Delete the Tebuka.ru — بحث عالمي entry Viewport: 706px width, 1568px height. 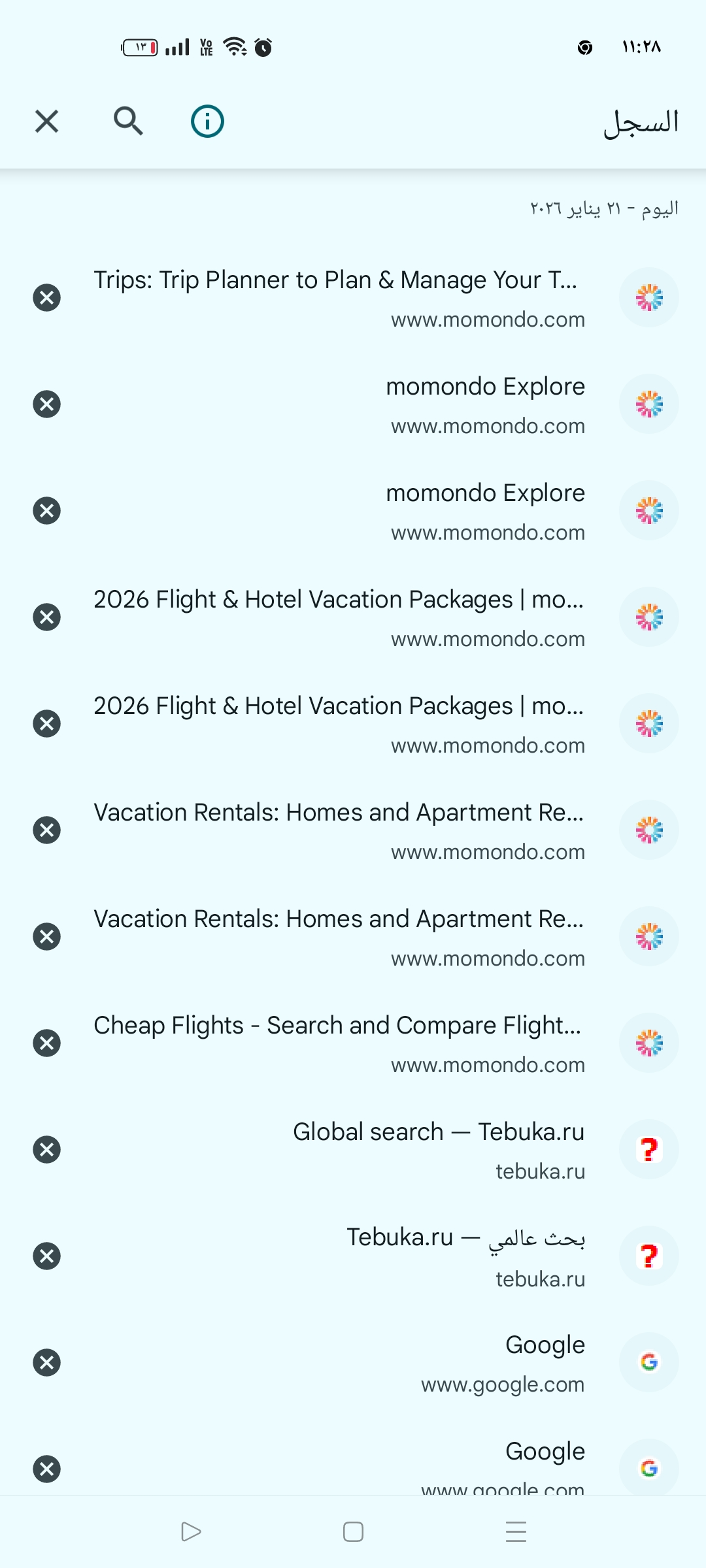46,1256
